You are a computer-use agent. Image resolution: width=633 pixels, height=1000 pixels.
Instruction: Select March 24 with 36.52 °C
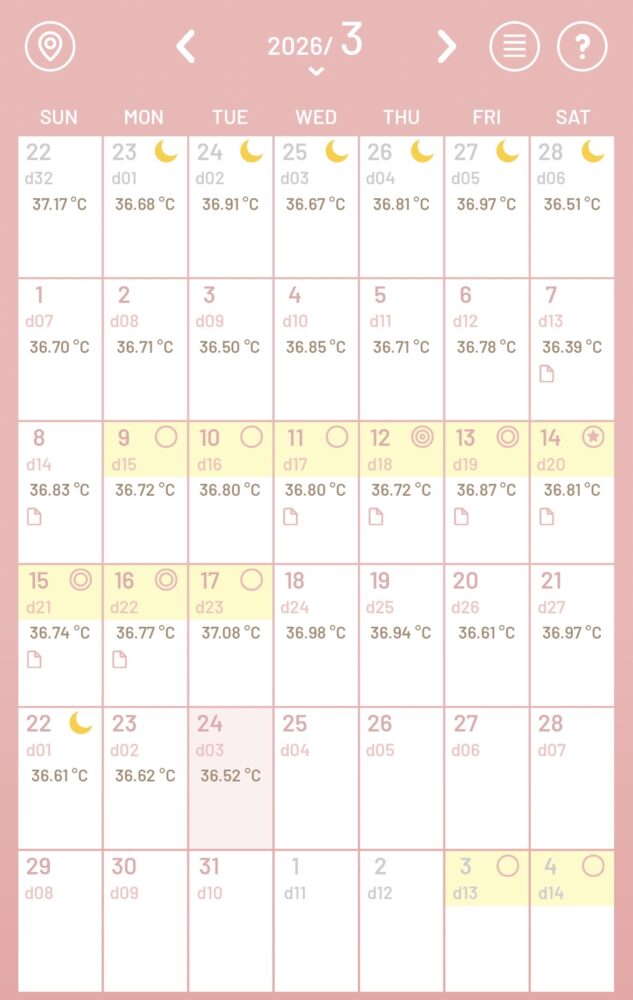[230, 778]
